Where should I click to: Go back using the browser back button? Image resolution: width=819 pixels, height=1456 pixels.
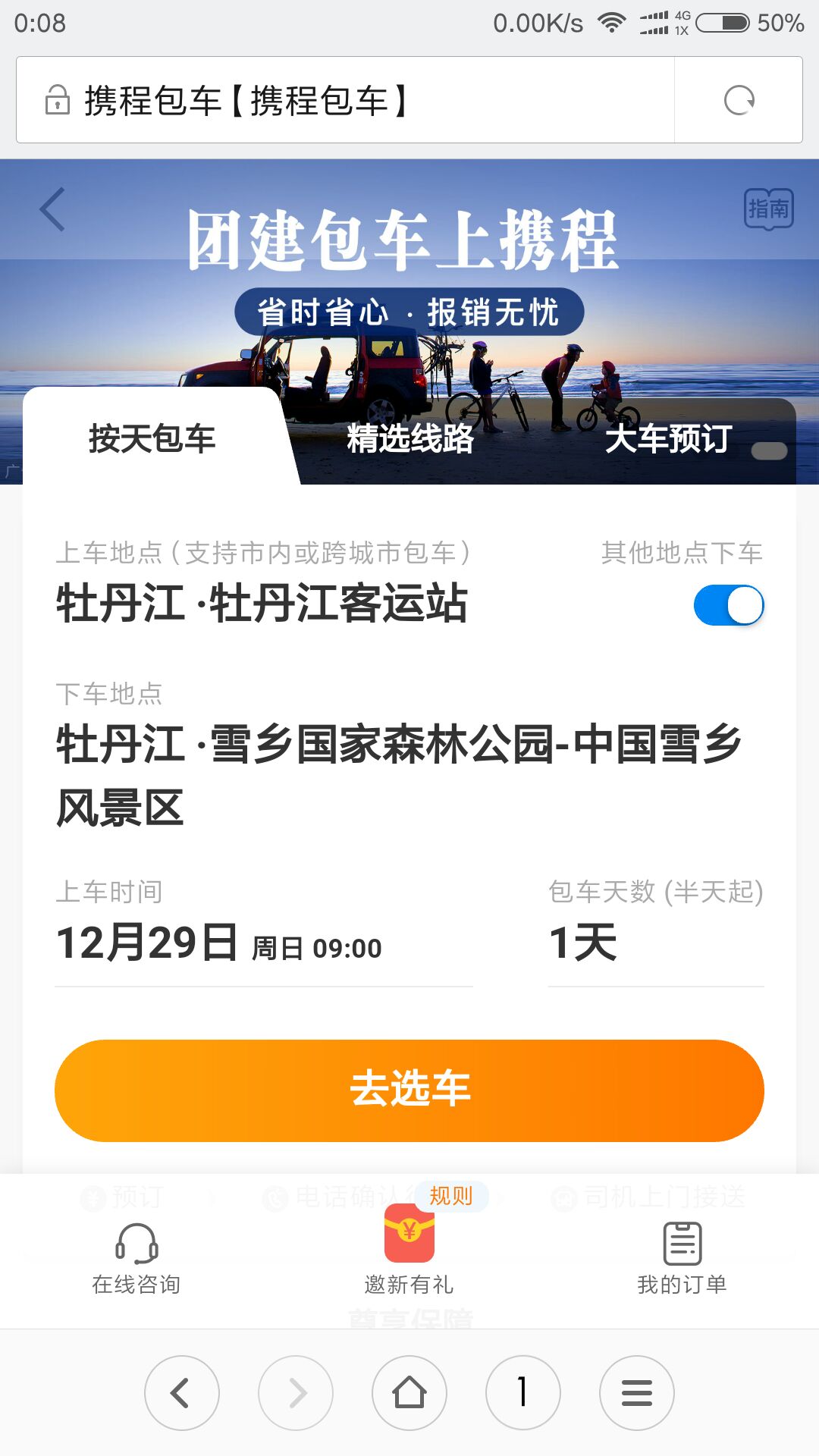pos(182,1393)
